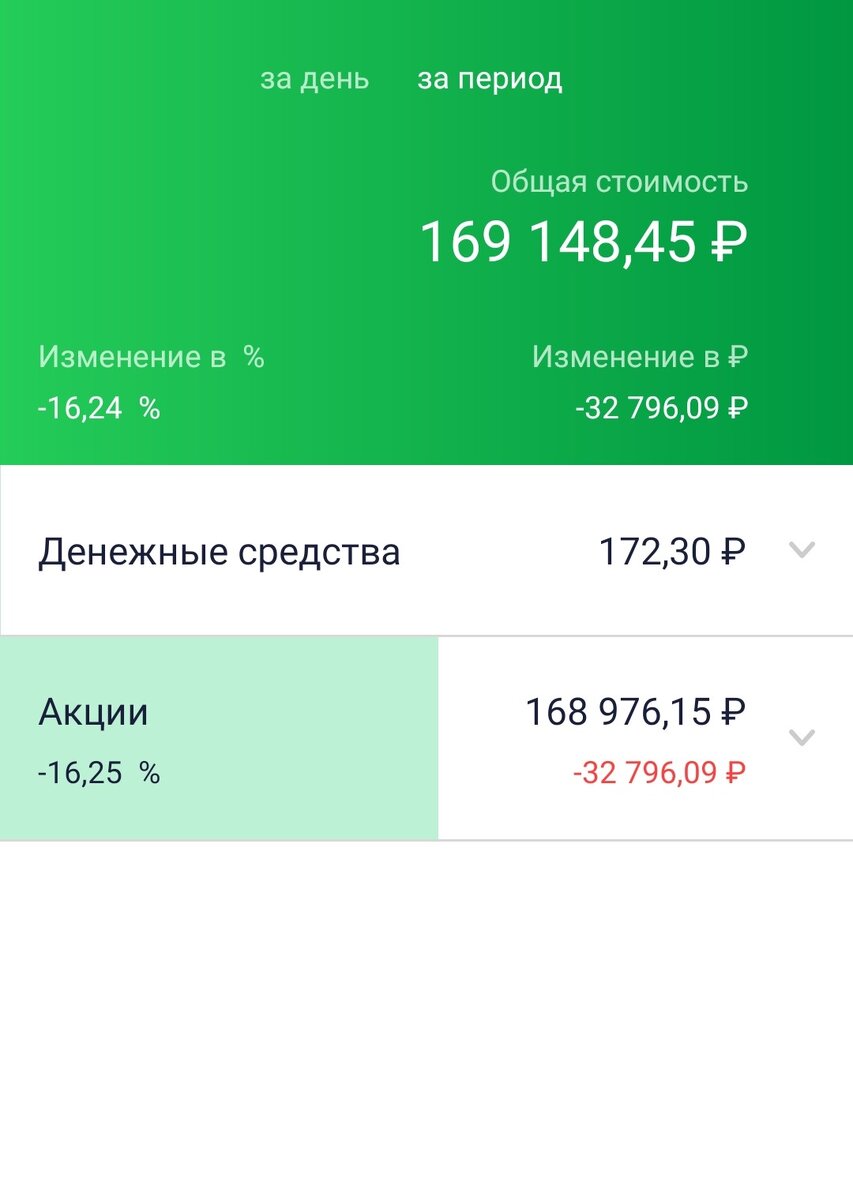Open the "за период" tab

[491, 78]
